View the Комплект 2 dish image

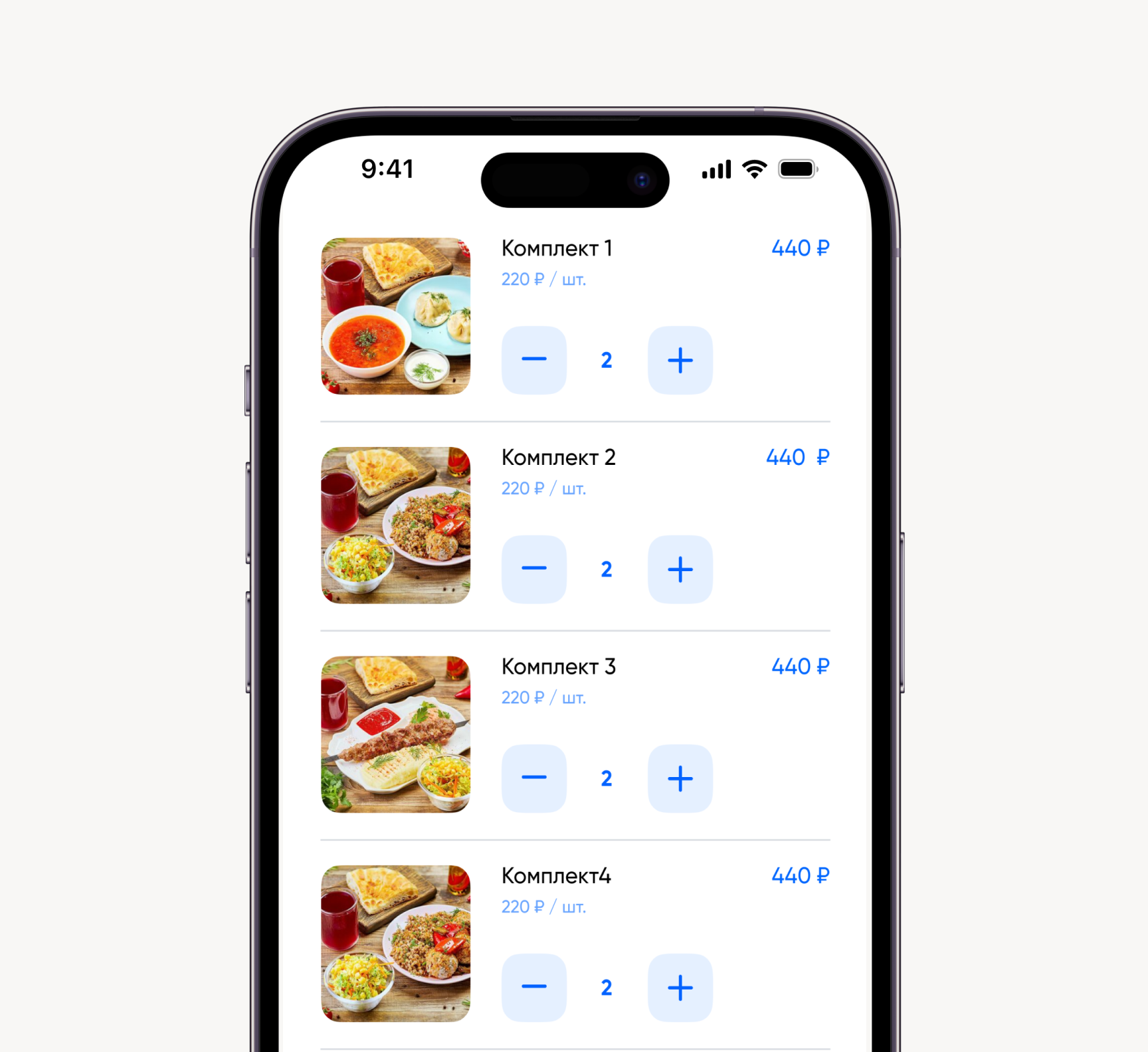click(x=395, y=525)
